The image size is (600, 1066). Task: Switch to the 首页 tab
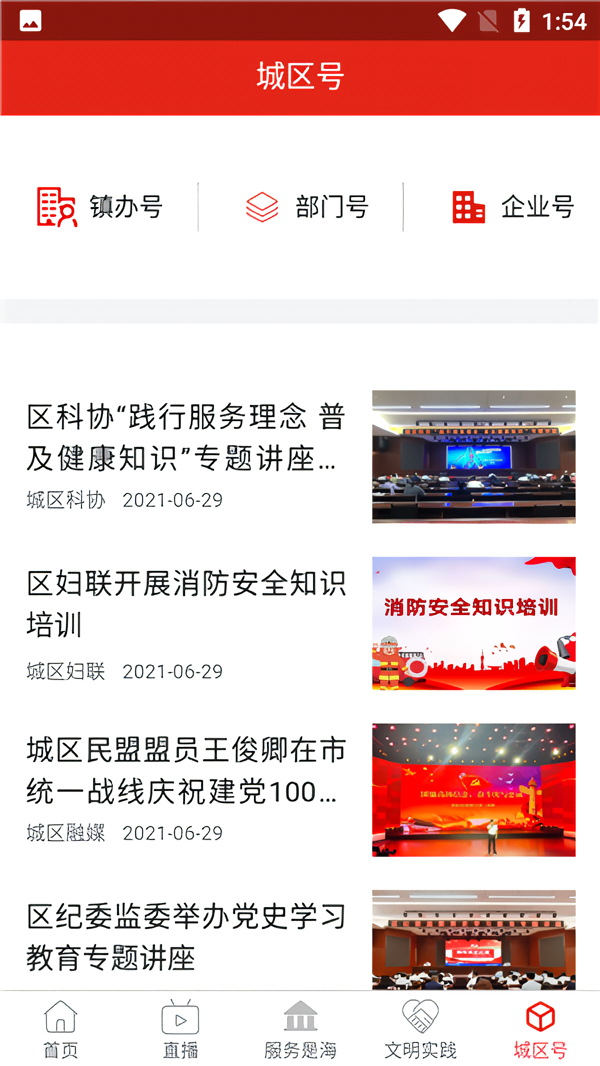pos(60,1029)
